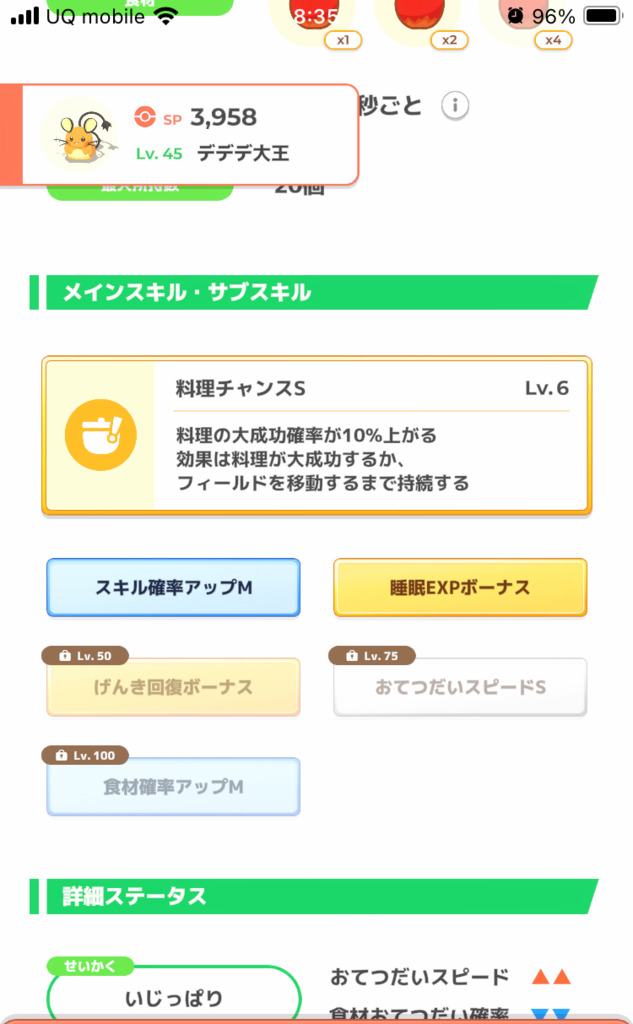The height and width of the screenshot is (1024, 633).
Task: Open the info icon beside 秒ごと
Action: coord(455,105)
